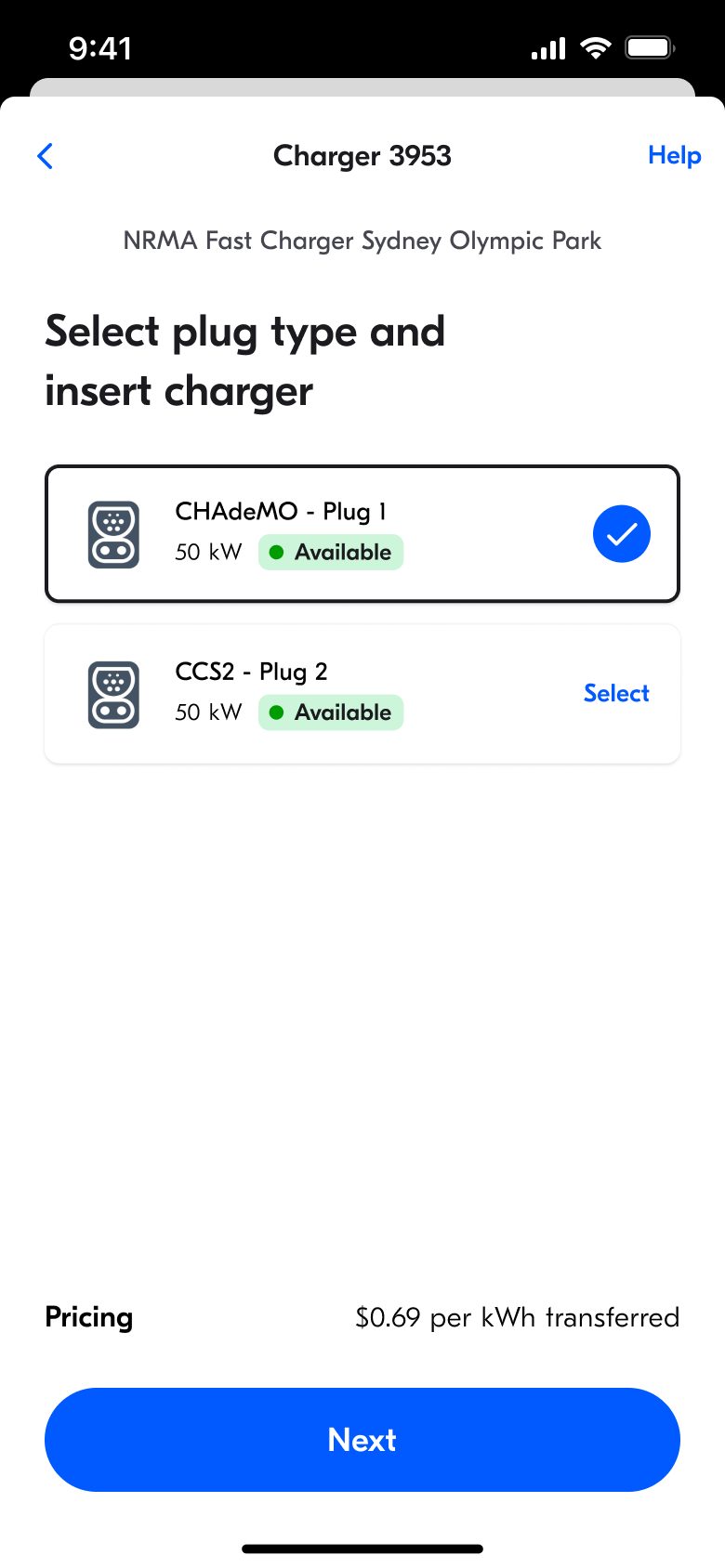Toggle selection on the Plug 1 card
This screenshot has width=725, height=1568.
coord(362,533)
